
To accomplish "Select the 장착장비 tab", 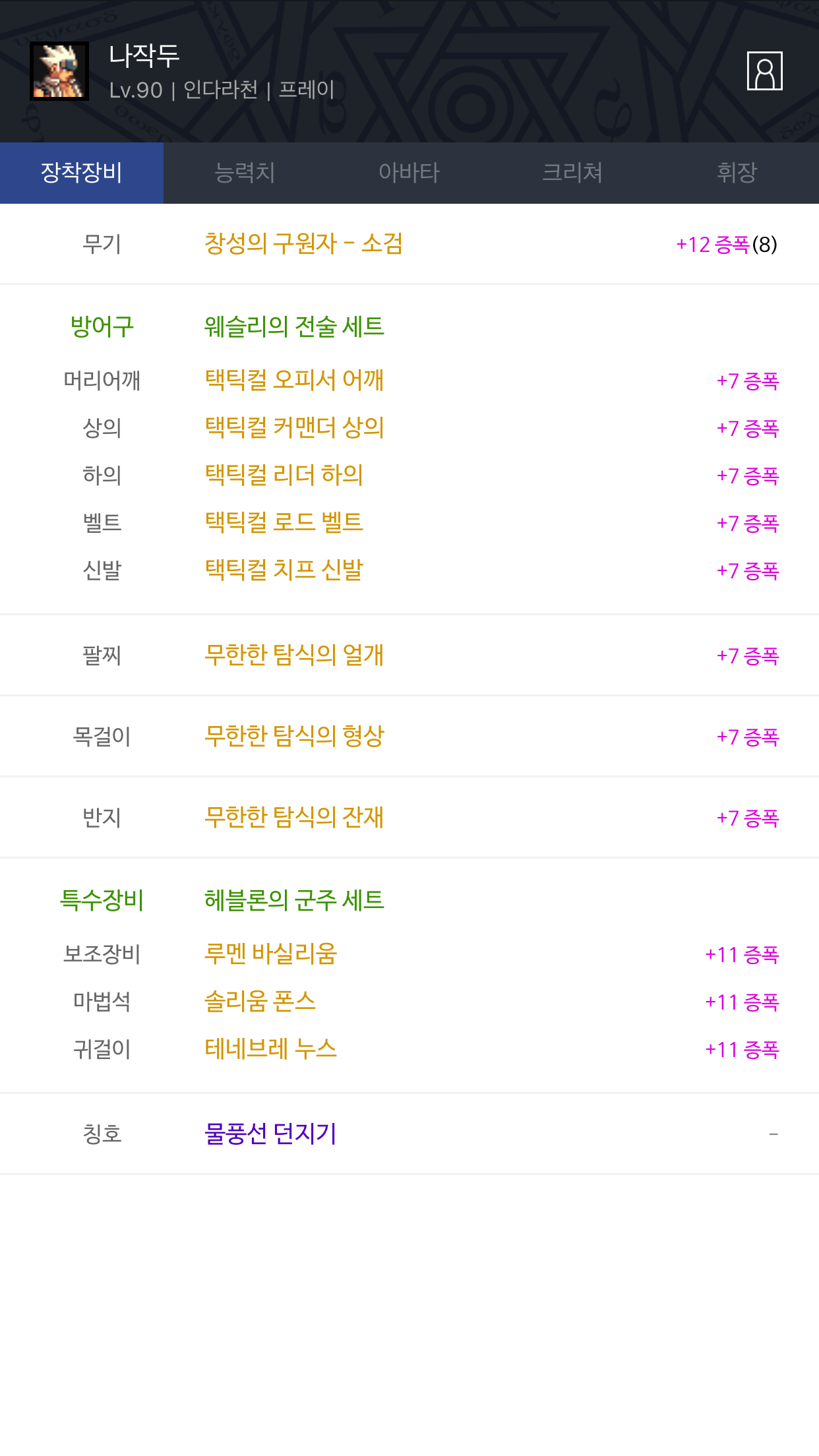I will tap(82, 173).
